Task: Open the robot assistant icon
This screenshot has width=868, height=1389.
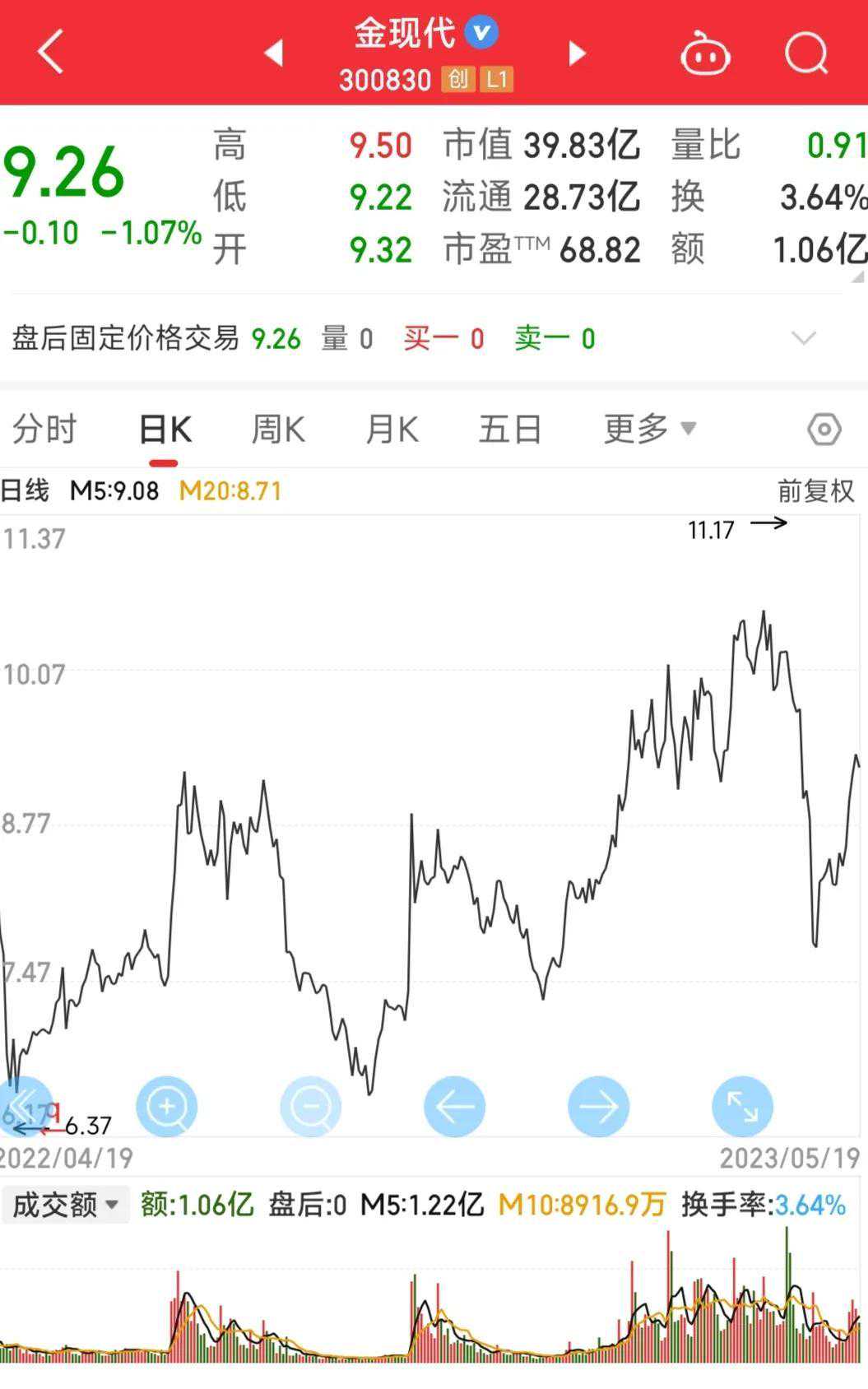Action: 705,54
